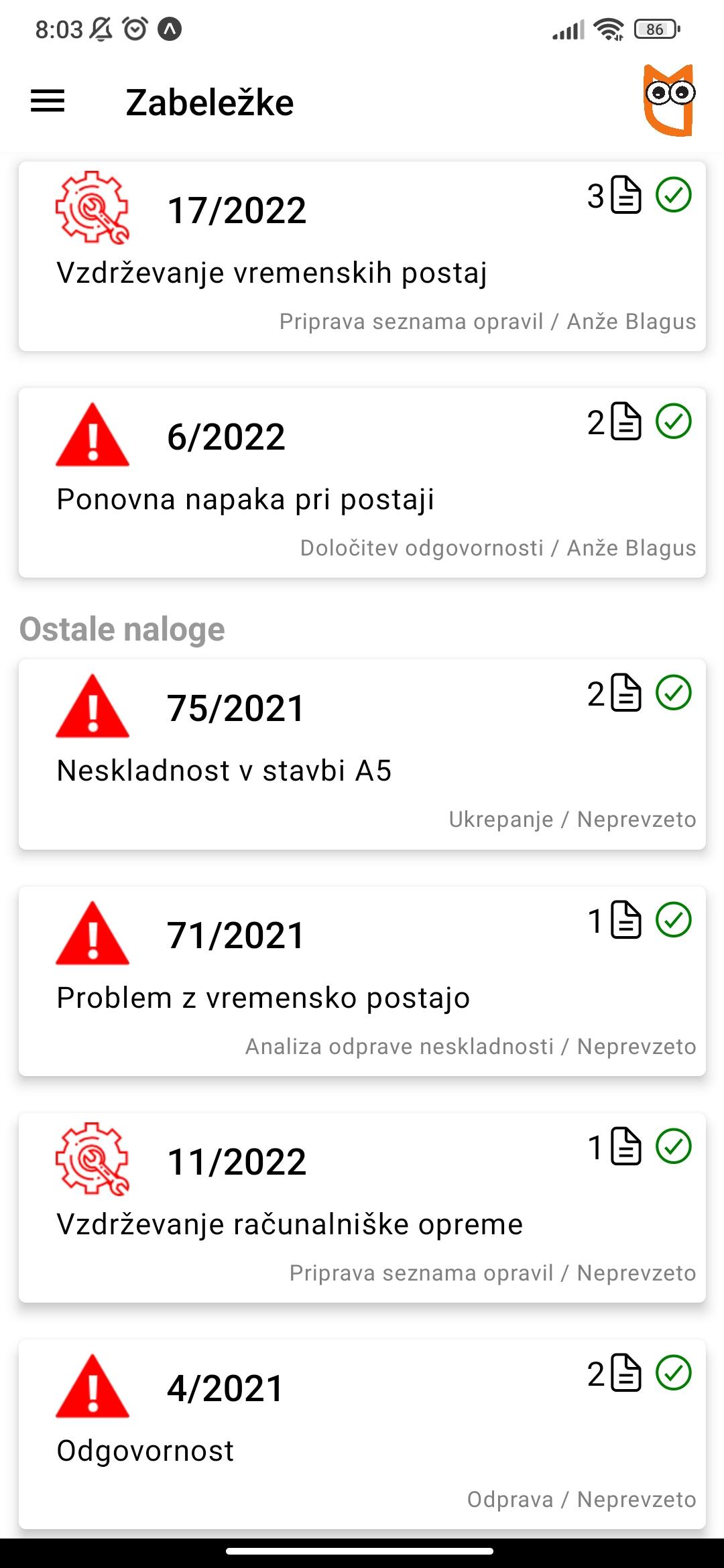Open order 17/2022 Vzdrževanje vremenskih postaj
Viewport: 724px width, 1568px height.
coord(362,256)
